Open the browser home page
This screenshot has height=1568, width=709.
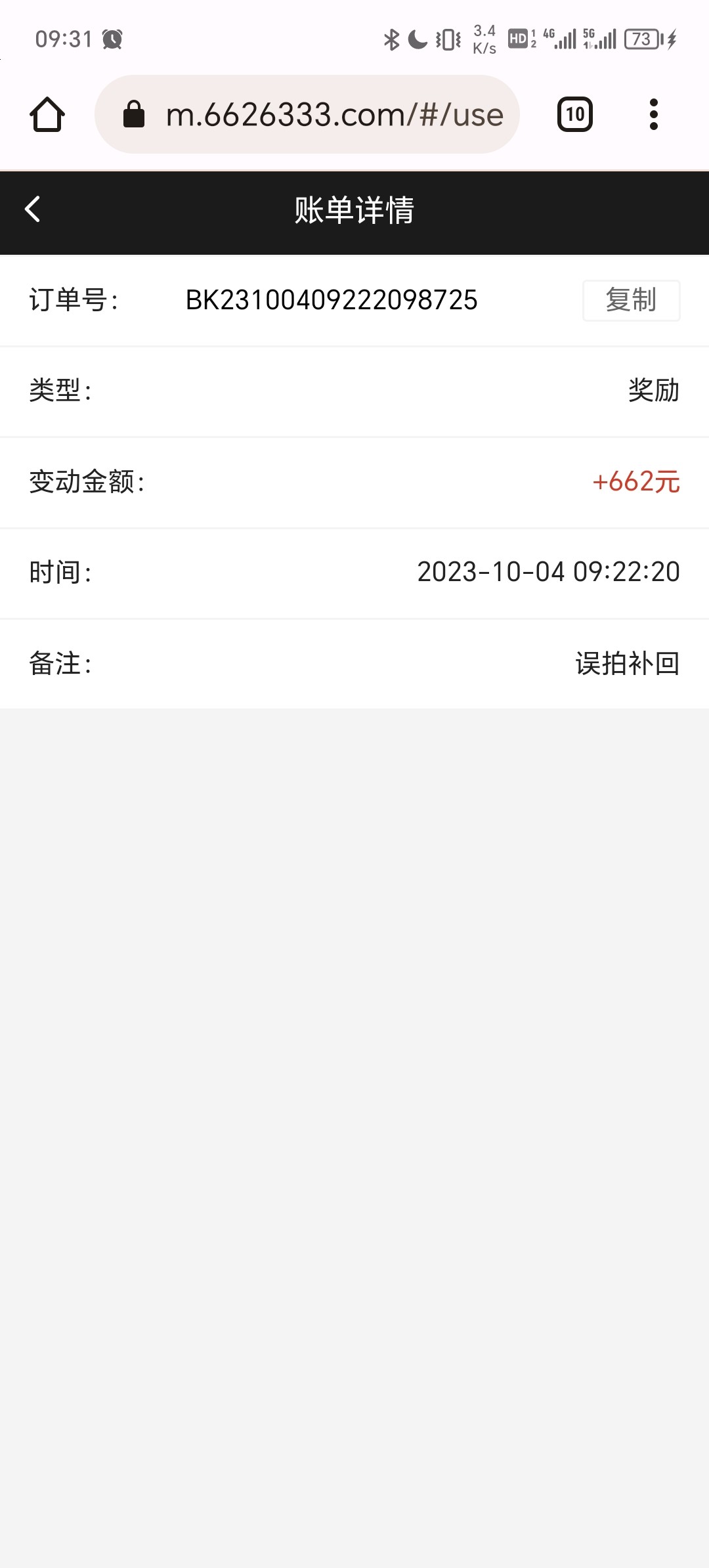(47, 115)
